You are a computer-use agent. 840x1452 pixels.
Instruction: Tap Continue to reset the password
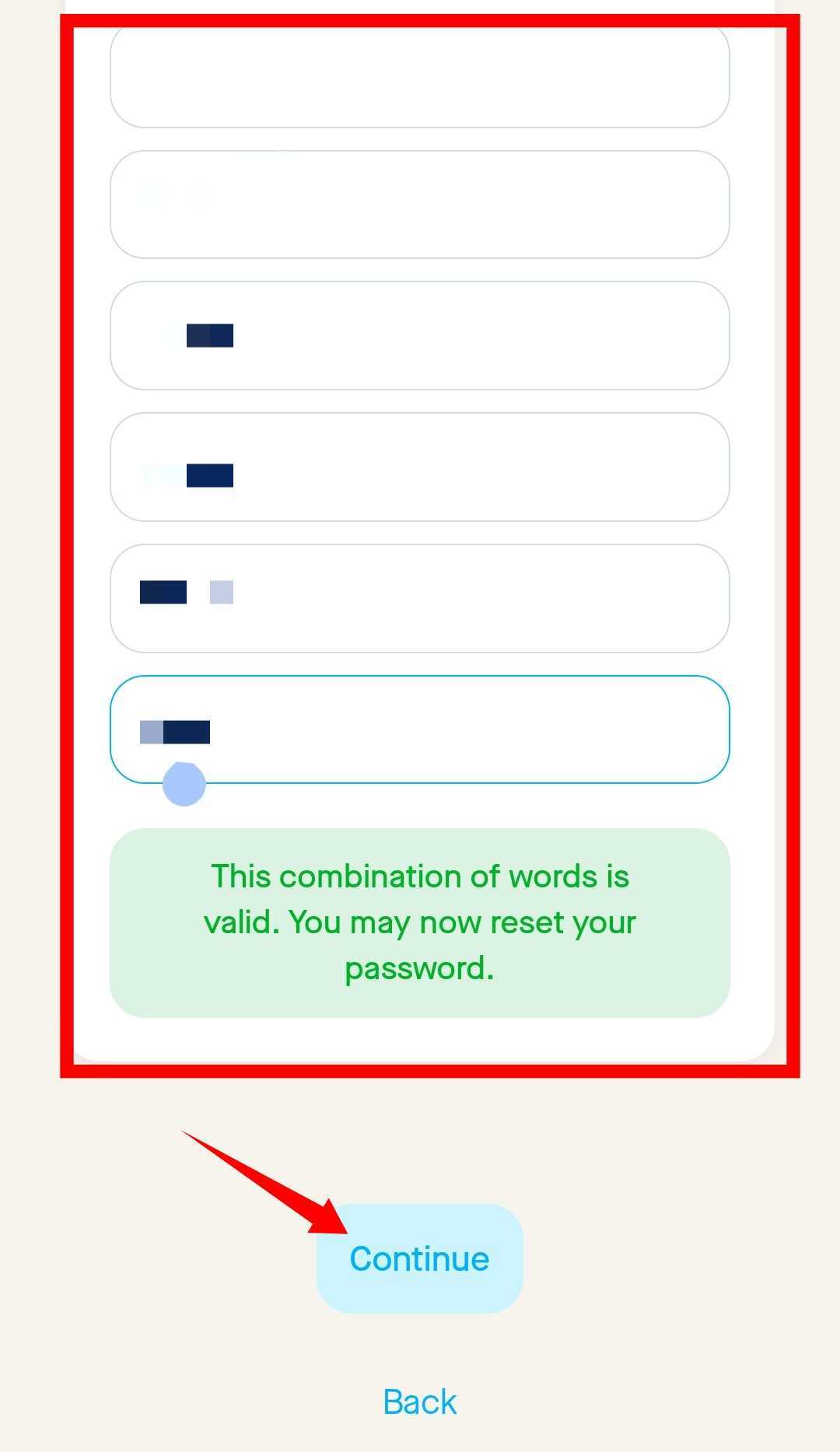pyautogui.click(x=419, y=1258)
